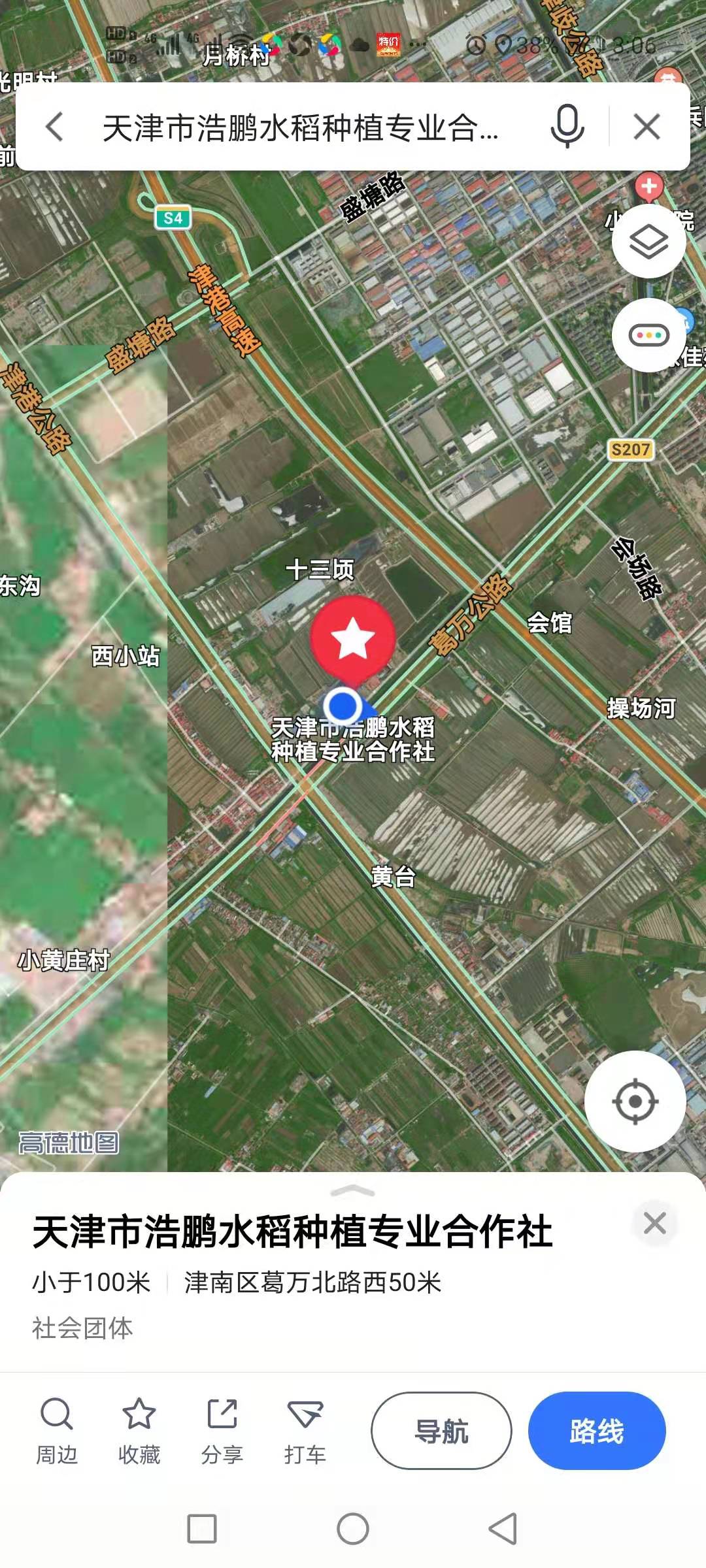706x1568 pixels.
Task: Select the red star location marker
Action: [x=352, y=638]
